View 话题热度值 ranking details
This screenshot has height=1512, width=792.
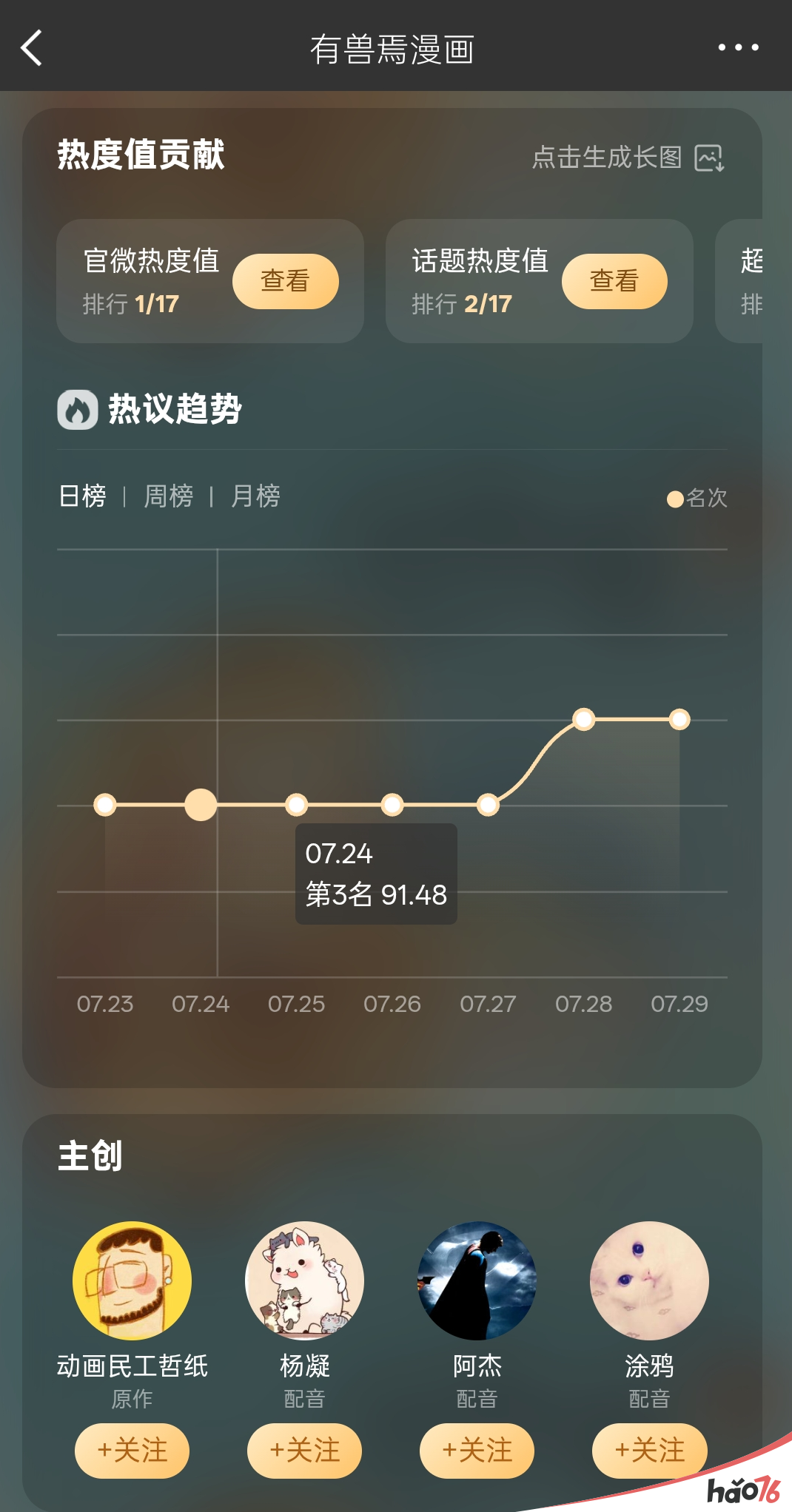[614, 281]
